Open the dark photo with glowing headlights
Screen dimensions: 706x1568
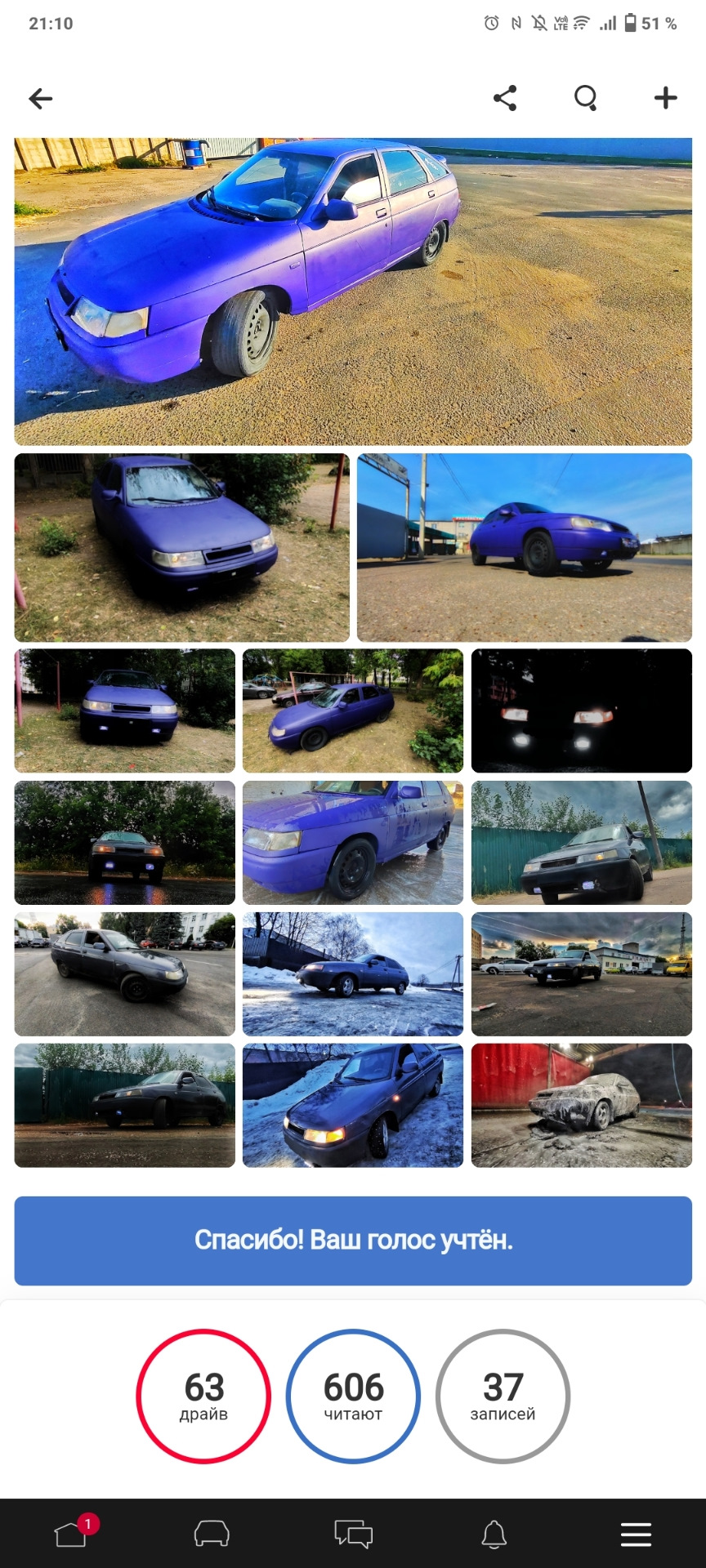(x=581, y=710)
